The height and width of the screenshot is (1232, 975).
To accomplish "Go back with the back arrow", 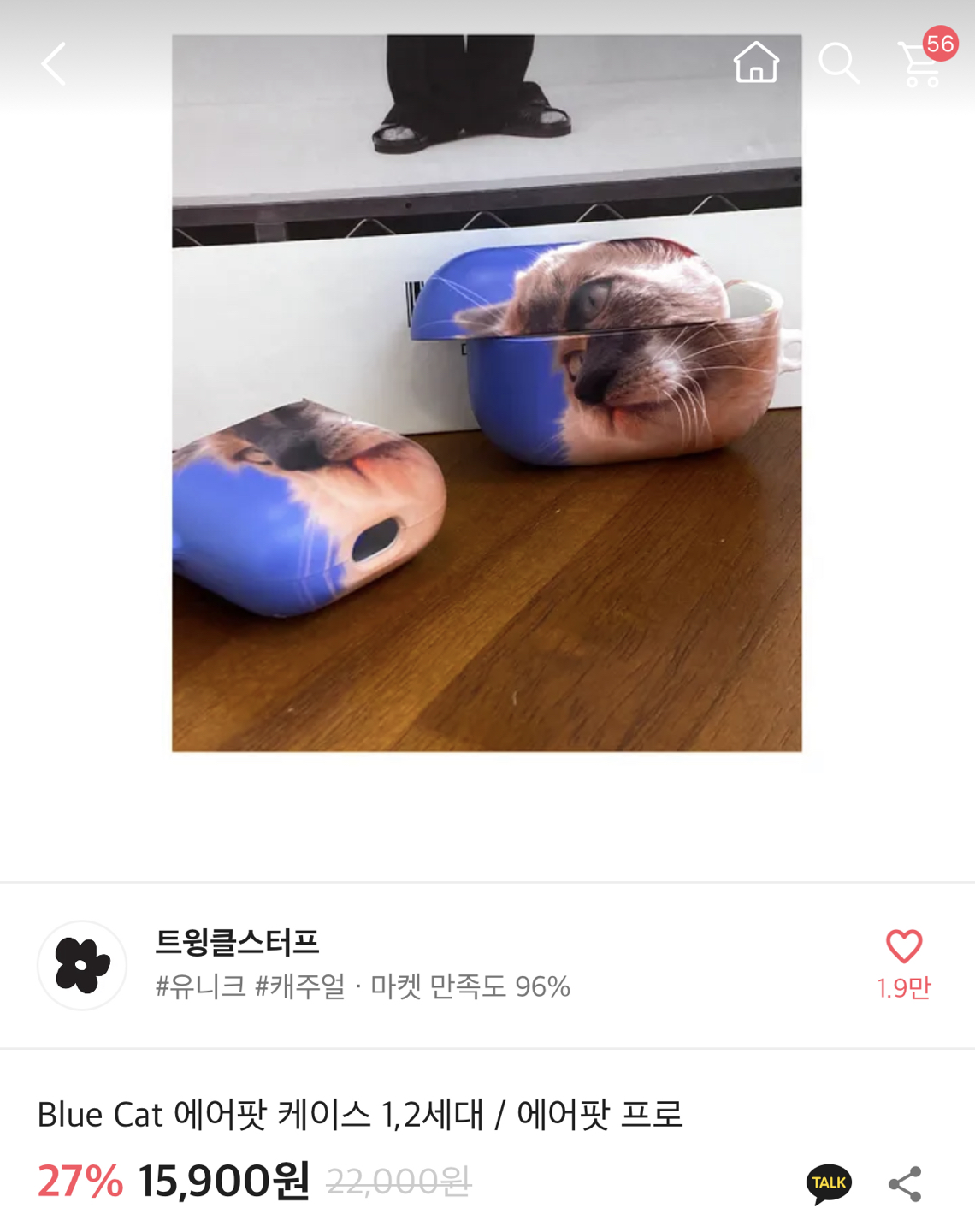I will [x=54, y=64].
